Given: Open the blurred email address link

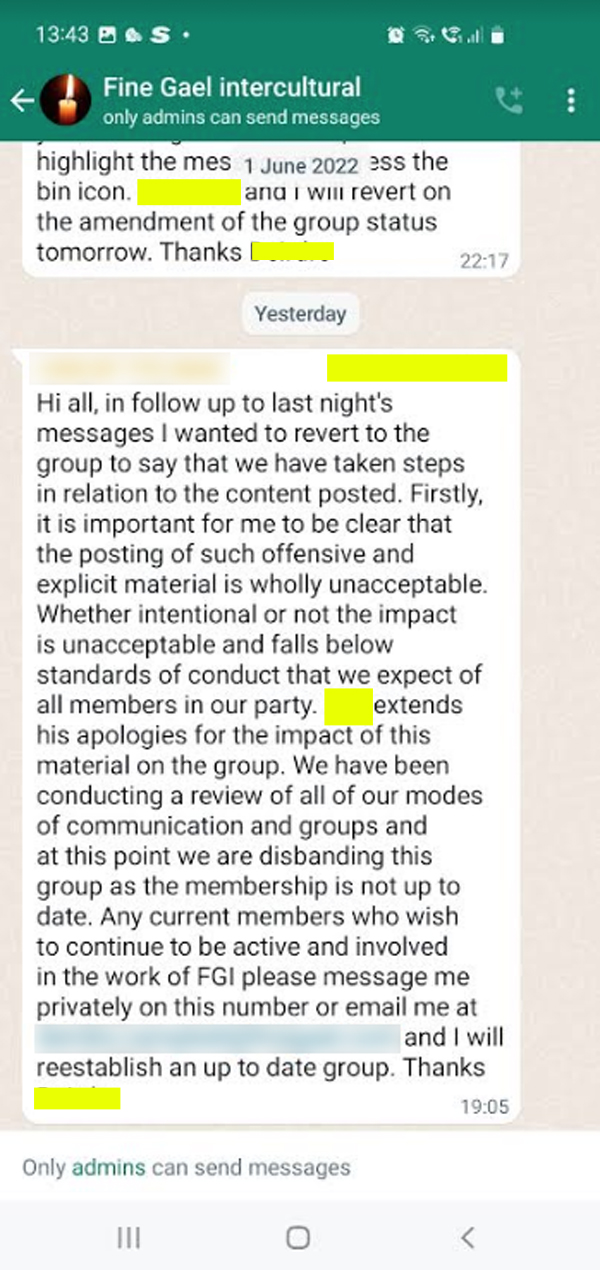Looking at the screenshot, I should [x=217, y=1037].
